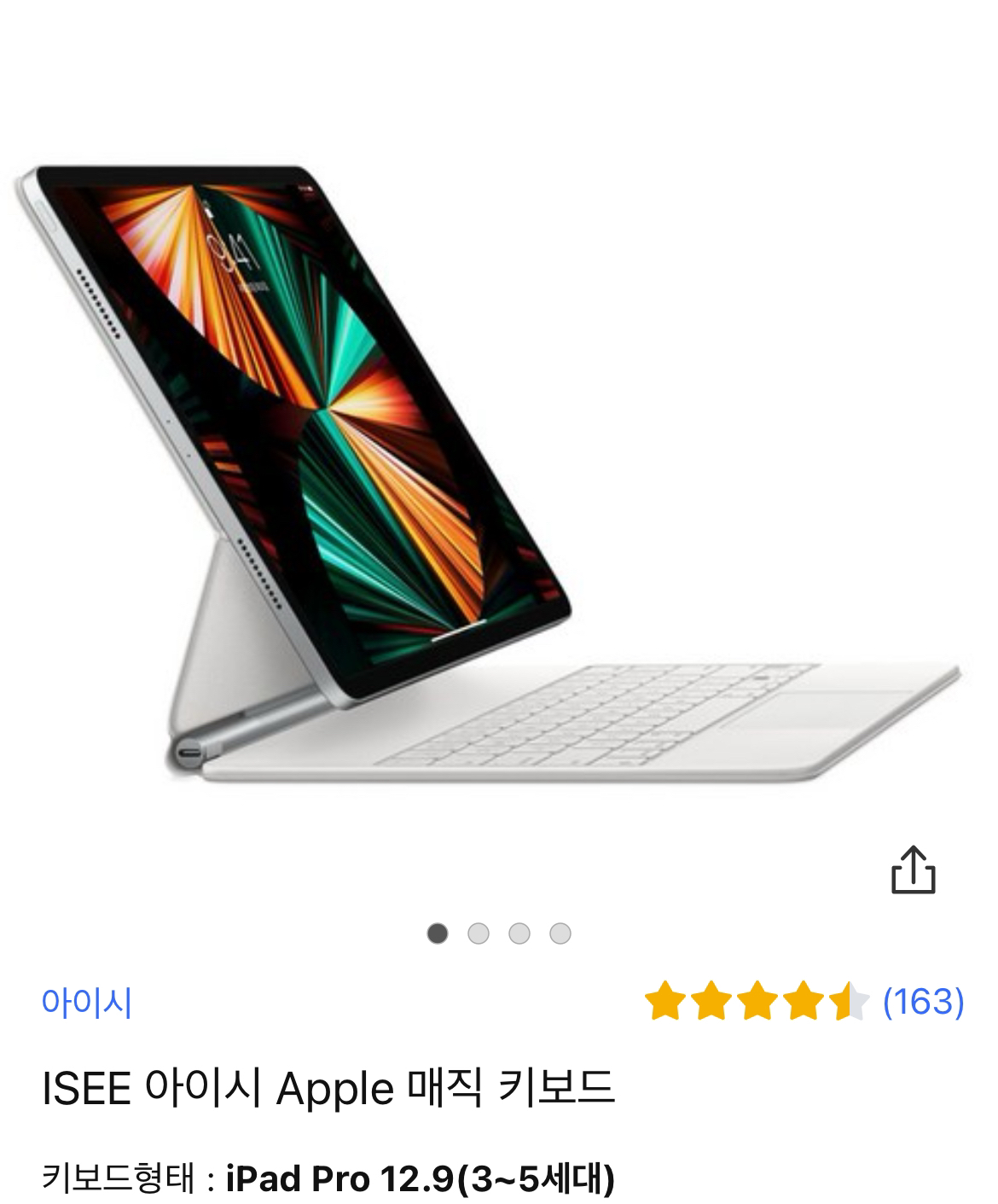Screen dimensions: 998x1204
Task: Jump to the second image dot
Action: click(x=479, y=934)
